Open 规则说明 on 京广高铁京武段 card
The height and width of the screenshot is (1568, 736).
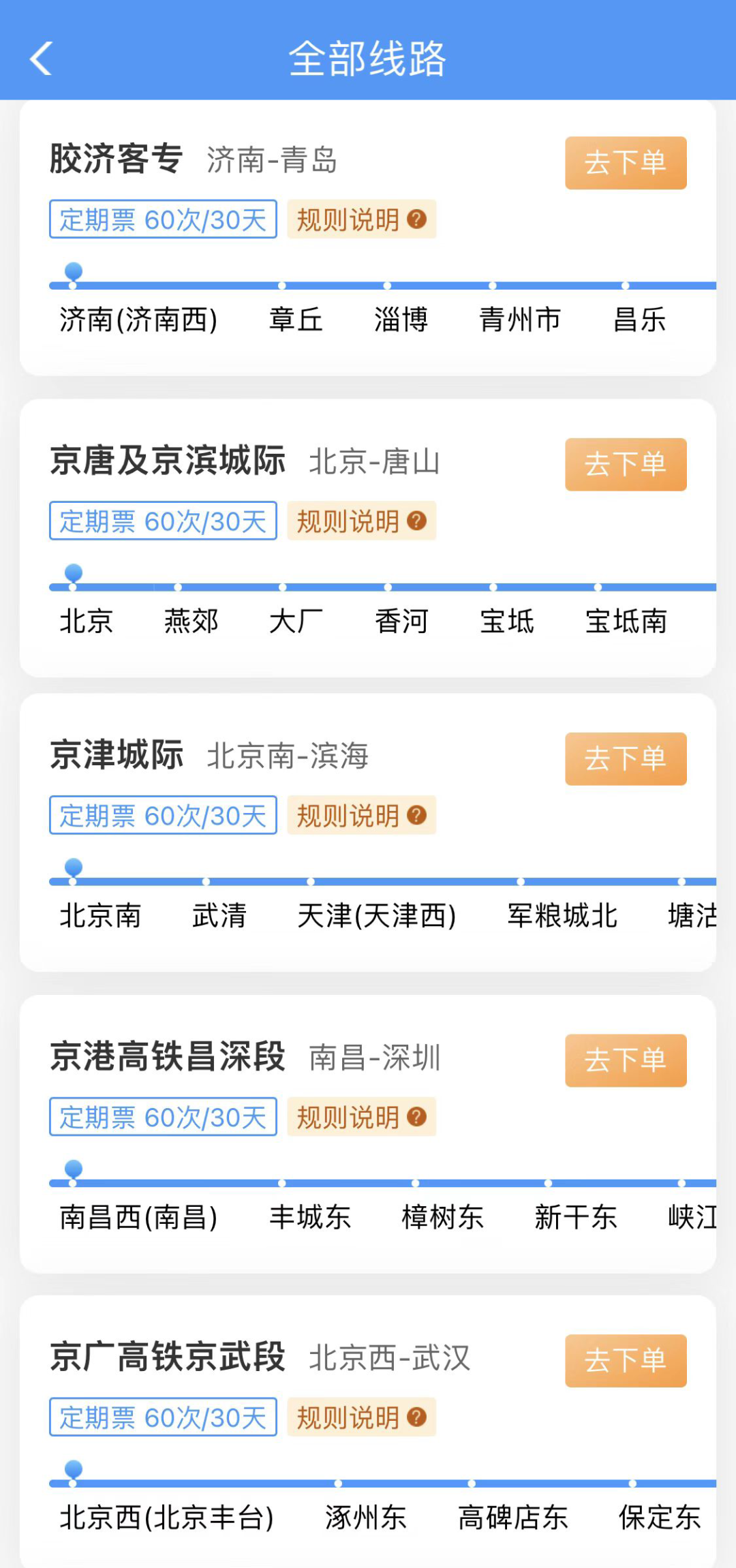pos(361,1417)
